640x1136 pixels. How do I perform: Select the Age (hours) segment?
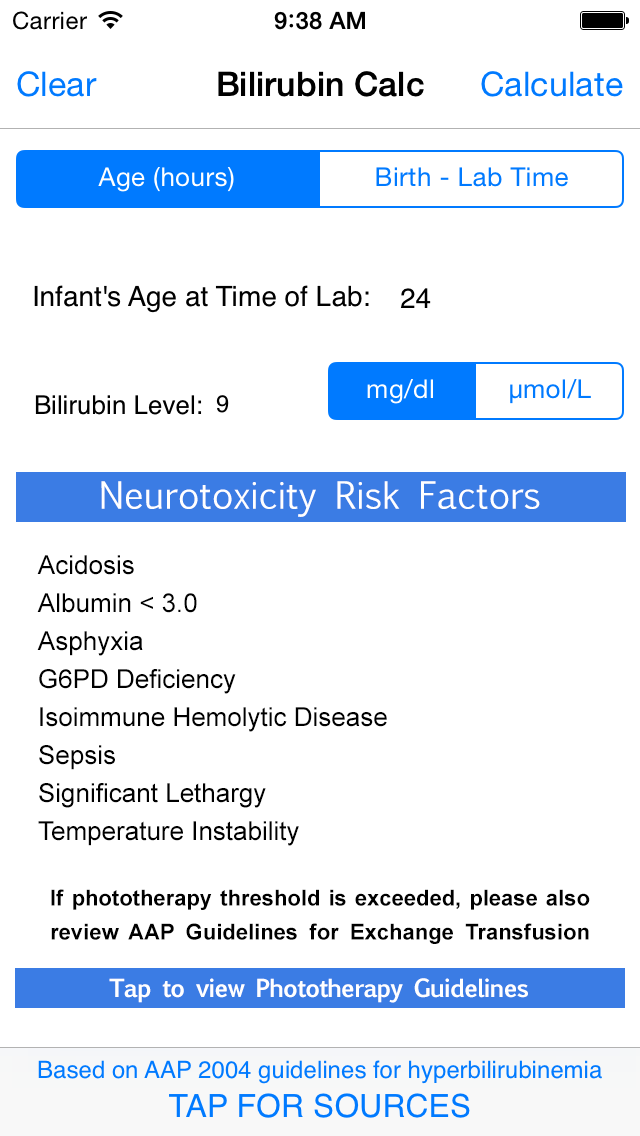coord(167,179)
